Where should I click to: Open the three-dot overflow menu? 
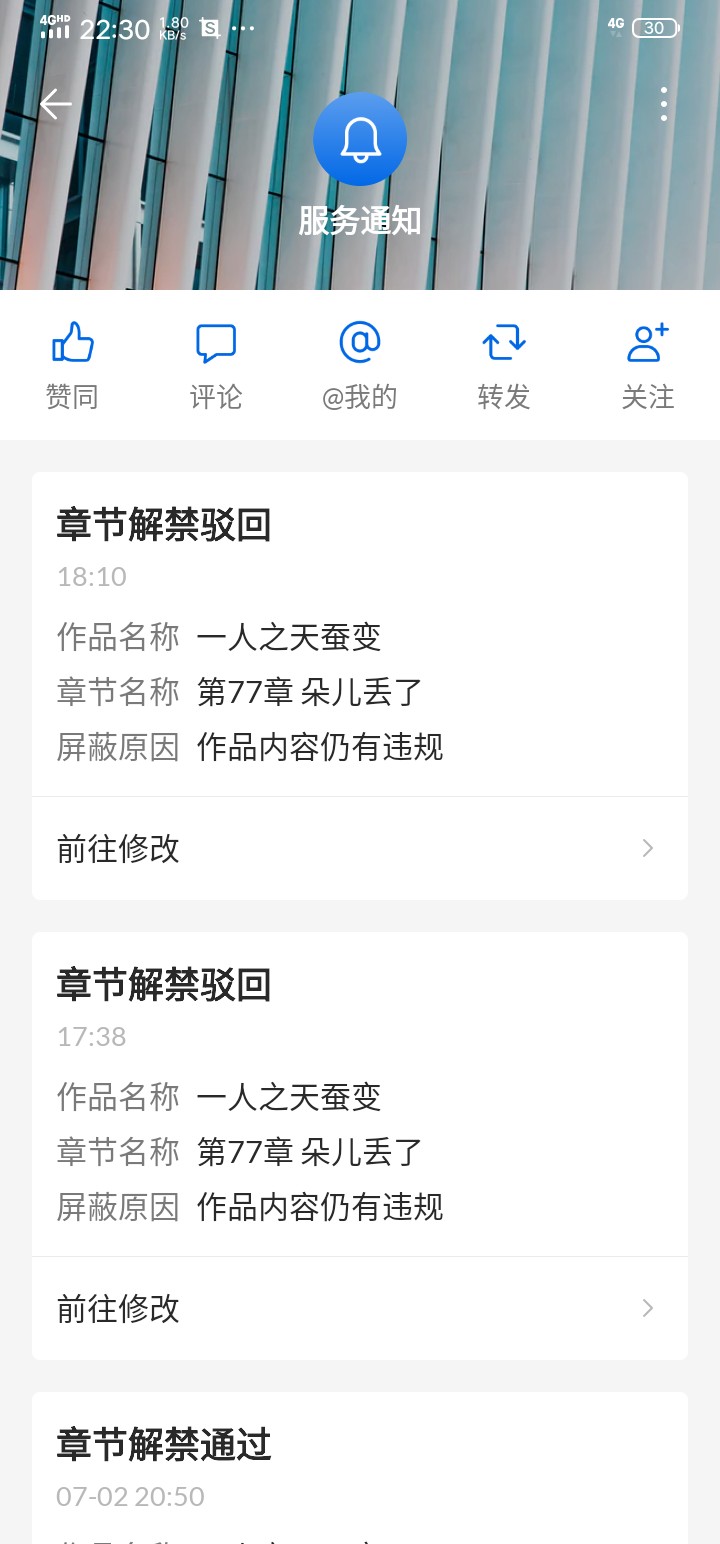coord(664,104)
